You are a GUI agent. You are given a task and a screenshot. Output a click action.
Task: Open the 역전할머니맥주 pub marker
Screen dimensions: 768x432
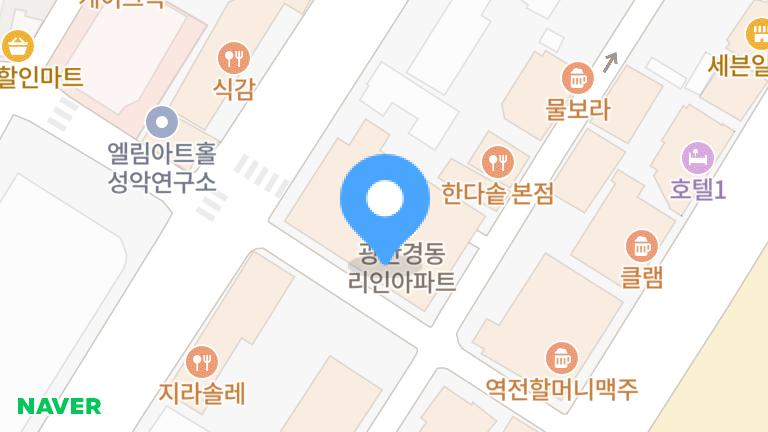click(561, 356)
